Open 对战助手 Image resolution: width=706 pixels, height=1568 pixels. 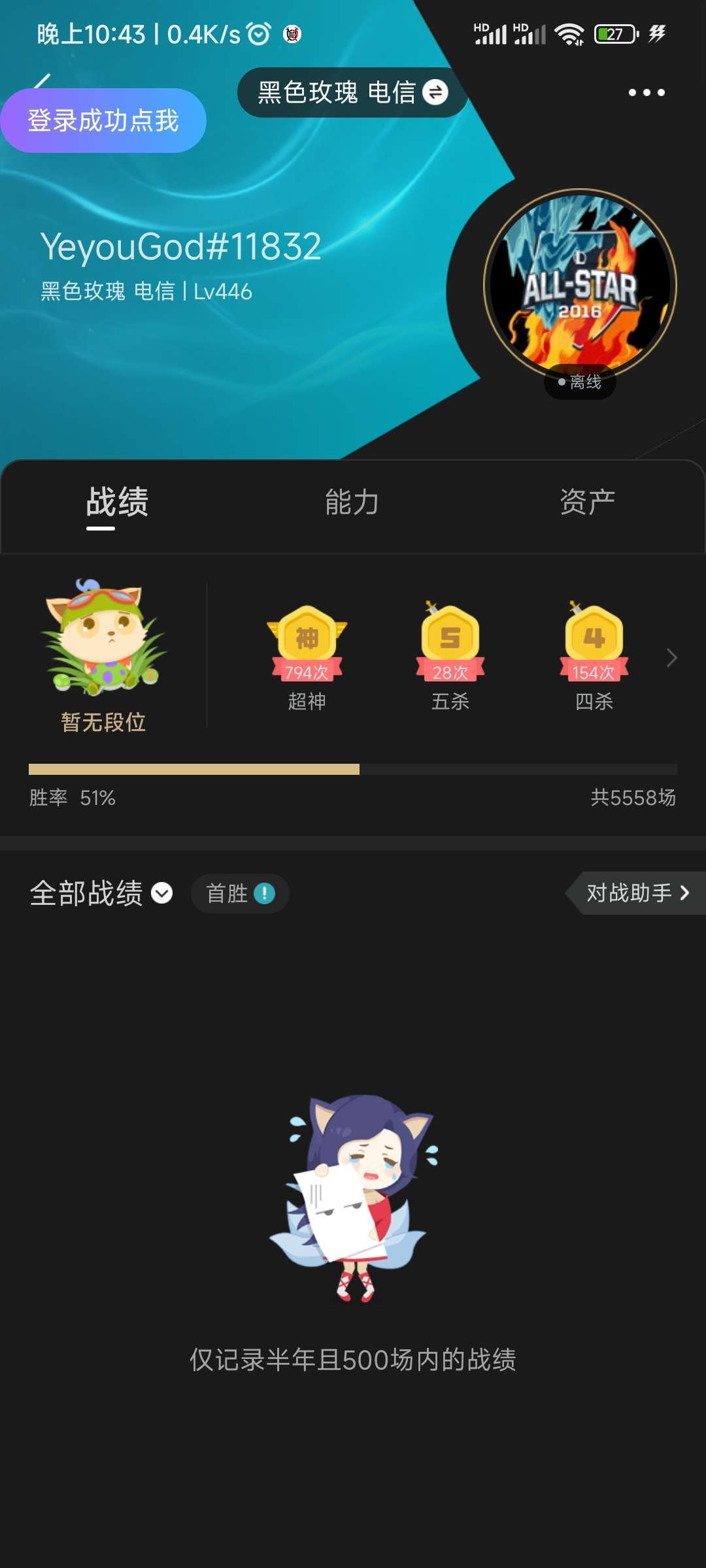pos(637,893)
